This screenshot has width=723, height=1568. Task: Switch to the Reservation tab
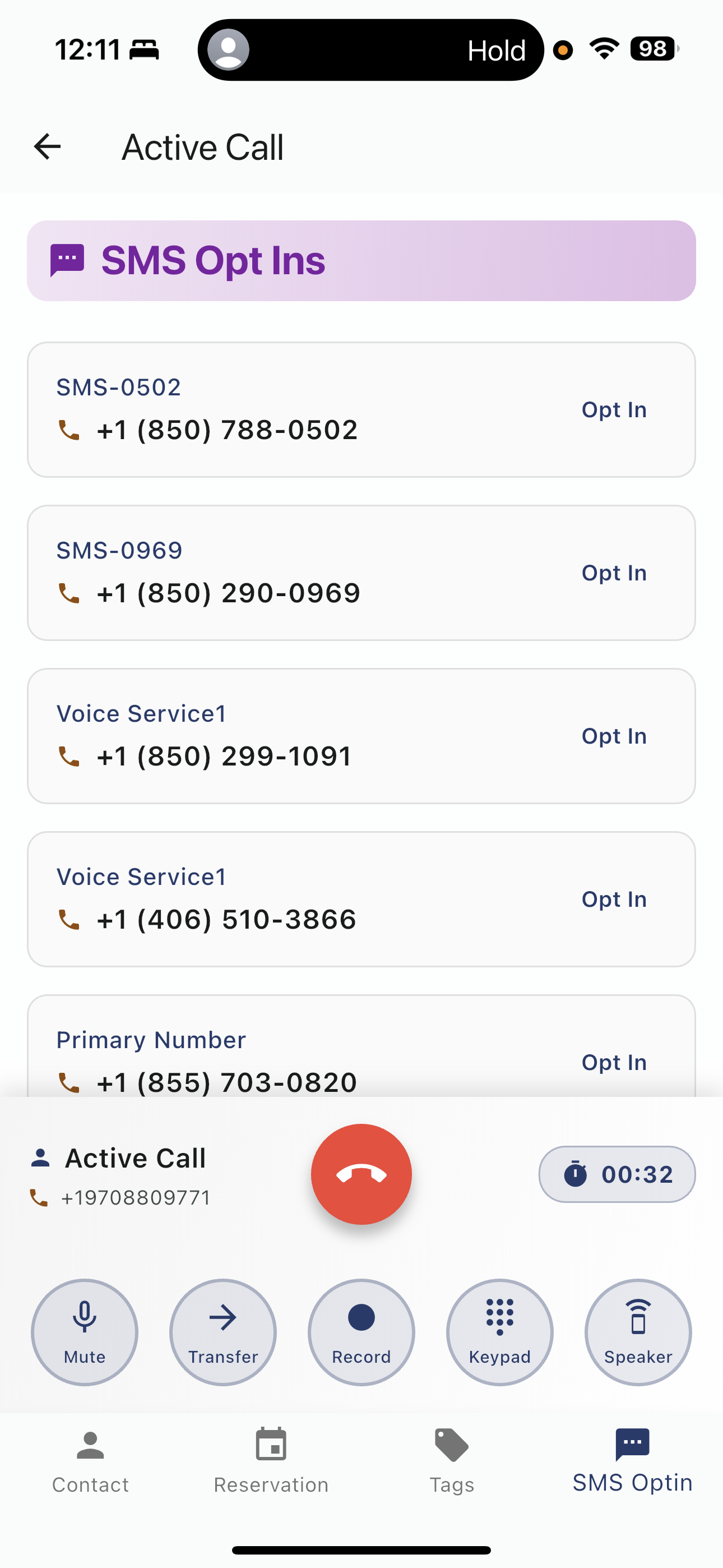tap(271, 1461)
